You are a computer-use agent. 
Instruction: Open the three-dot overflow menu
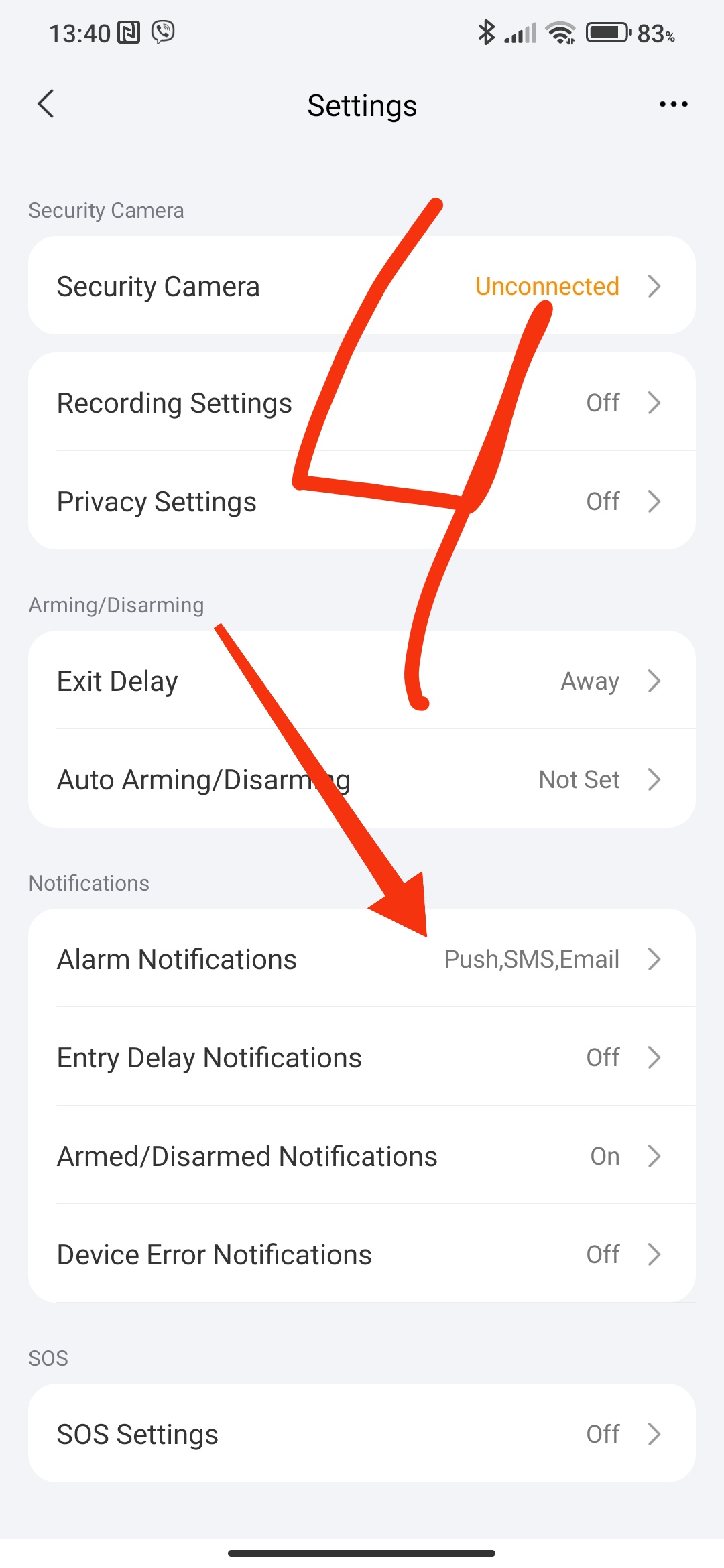(x=673, y=104)
